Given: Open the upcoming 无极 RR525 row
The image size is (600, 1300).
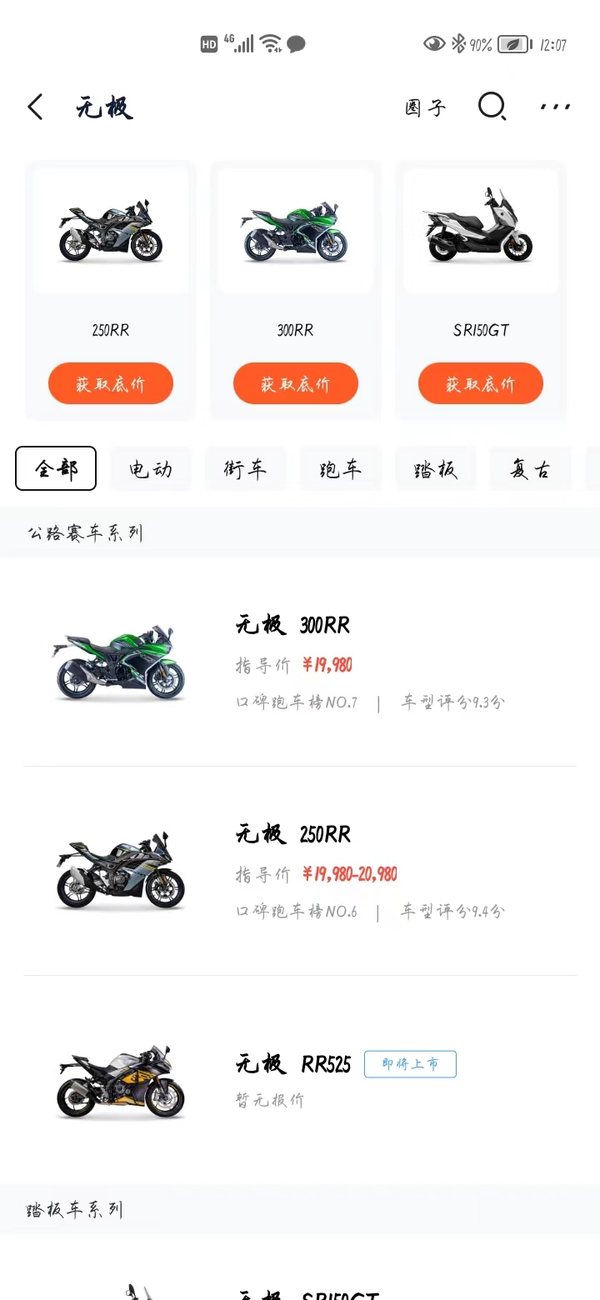Looking at the screenshot, I should 300,1080.
